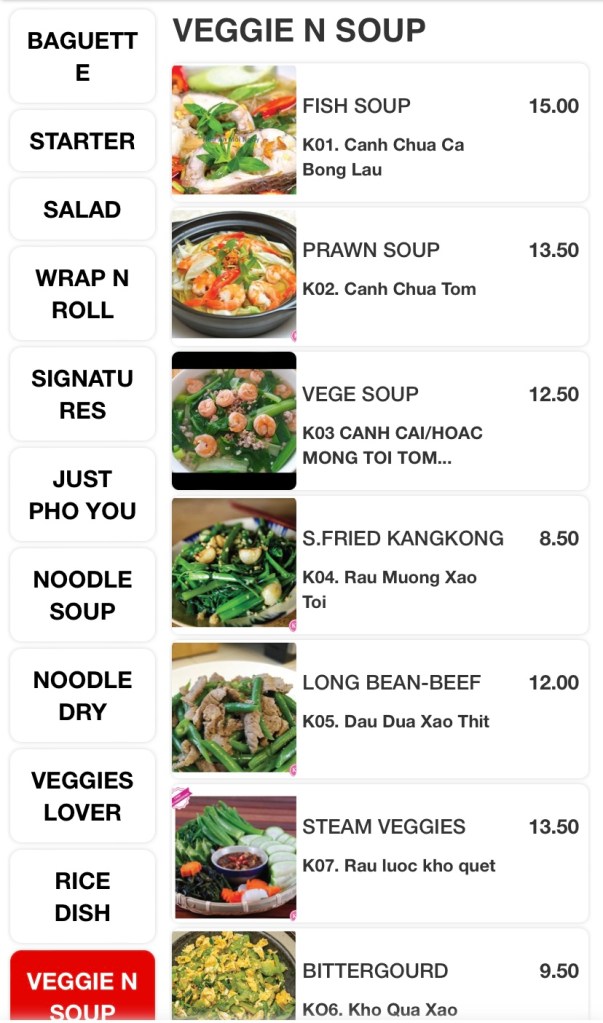Switch to the Rice Dish category
The width and height of the screenshot is (603, 1023).
pos(82,896)
